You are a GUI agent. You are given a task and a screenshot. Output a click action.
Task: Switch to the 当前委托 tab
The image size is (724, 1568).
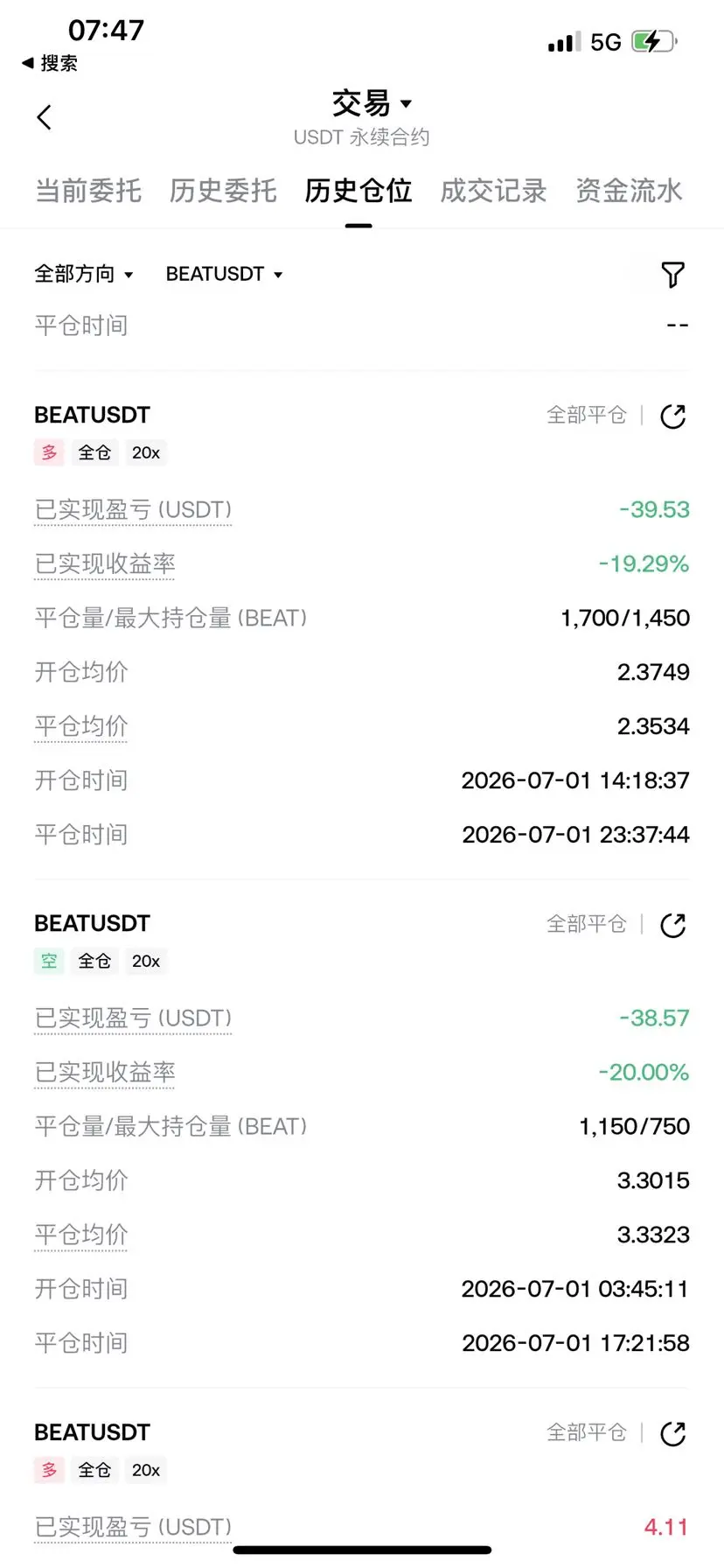click(88, 190)
